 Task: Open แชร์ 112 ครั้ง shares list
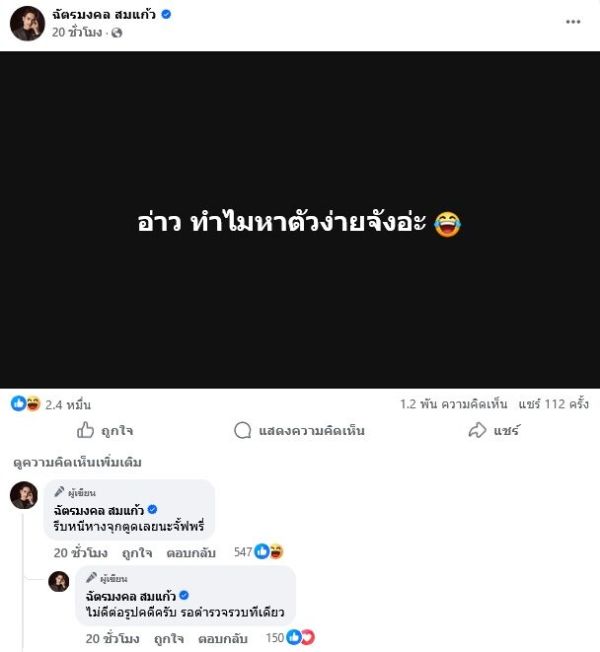click(554, 405)
